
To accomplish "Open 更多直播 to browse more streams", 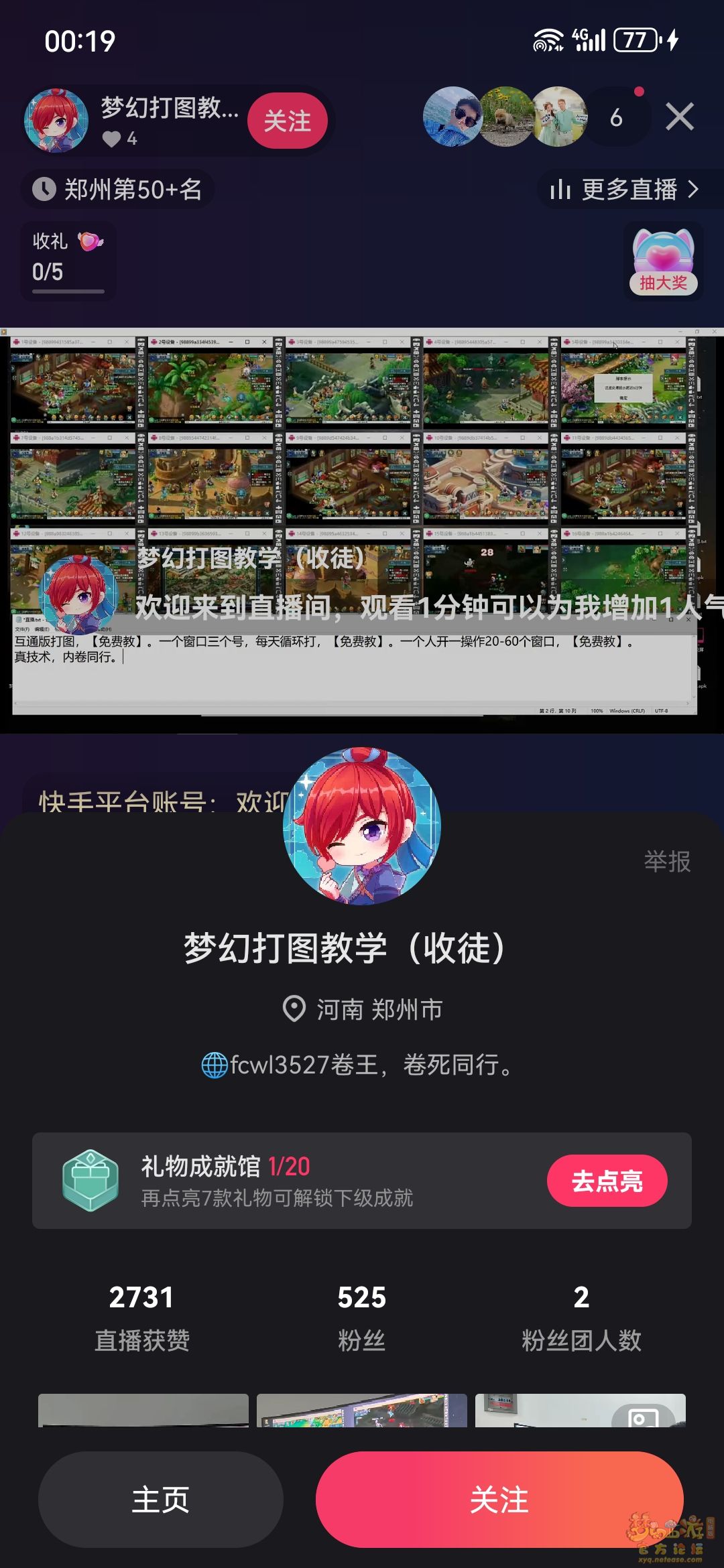I will [x=624, y=190].
